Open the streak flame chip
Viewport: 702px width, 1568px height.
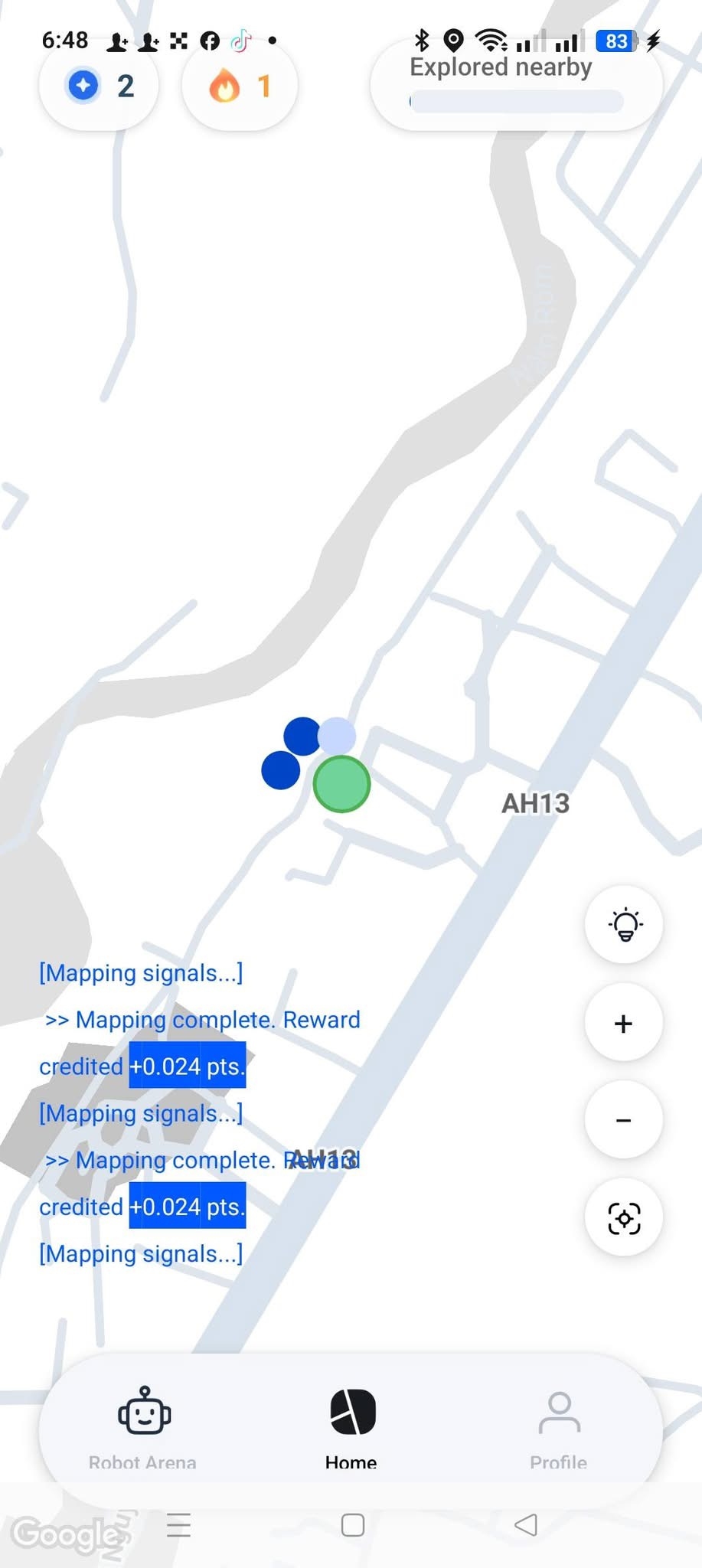tap(239, 86)
